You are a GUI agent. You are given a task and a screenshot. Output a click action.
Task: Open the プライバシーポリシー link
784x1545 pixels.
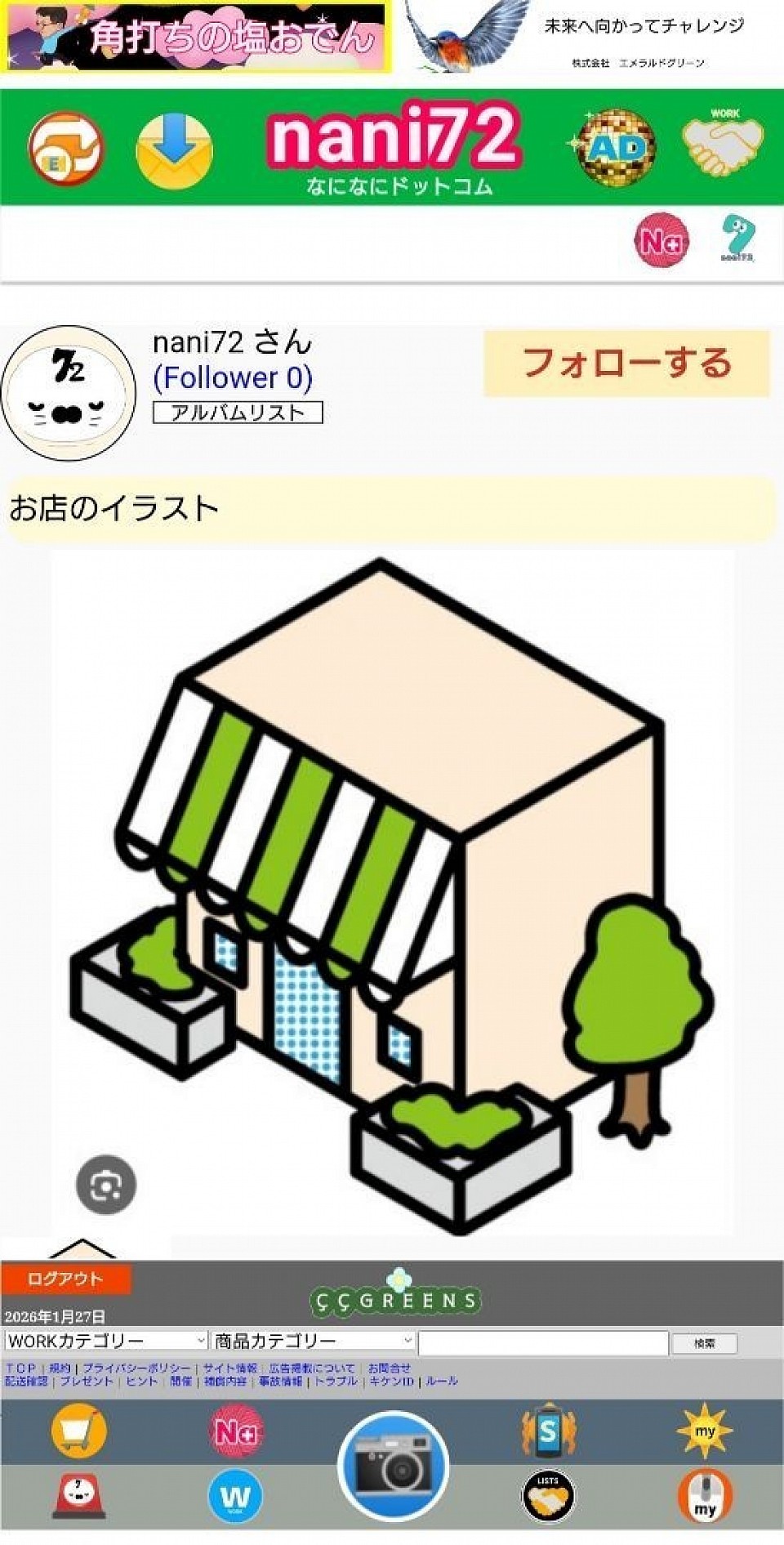(x=136, y=1368)
